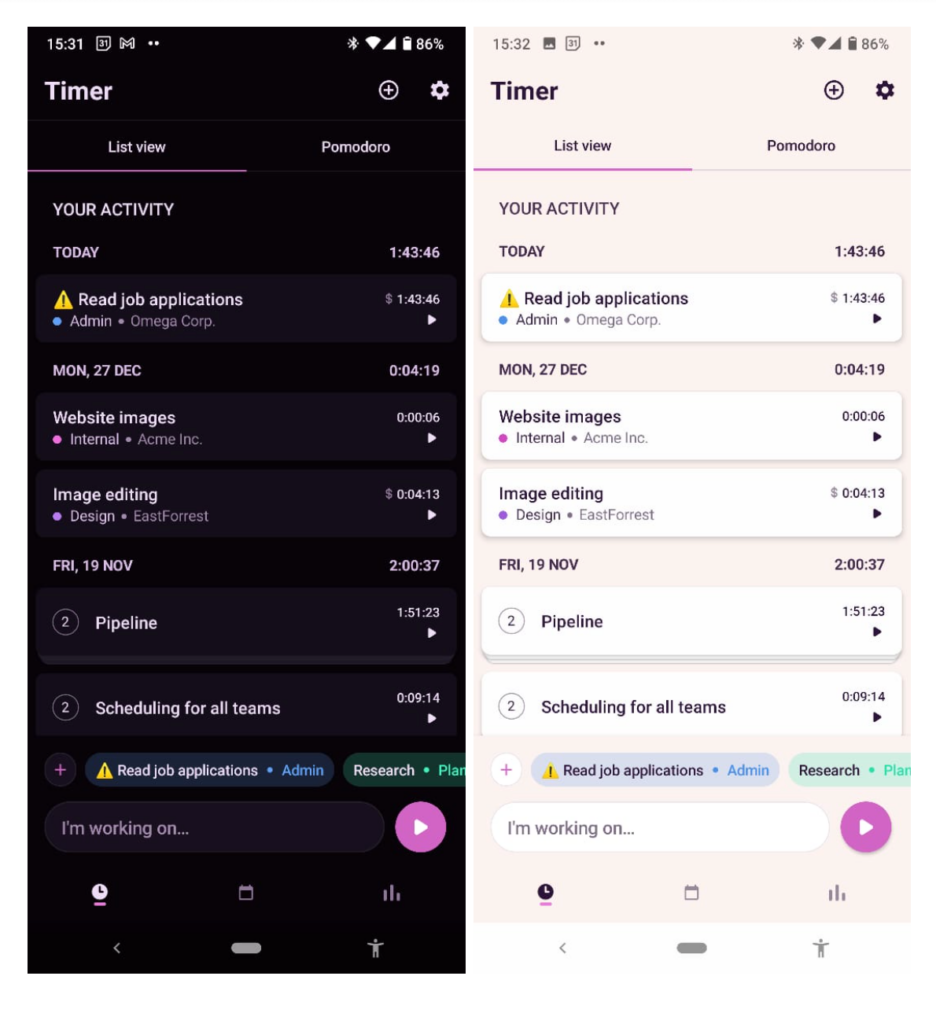
Task: Select the calendar icon in bottom navigation
Action: pyautogui.click(x=246, y=892)
